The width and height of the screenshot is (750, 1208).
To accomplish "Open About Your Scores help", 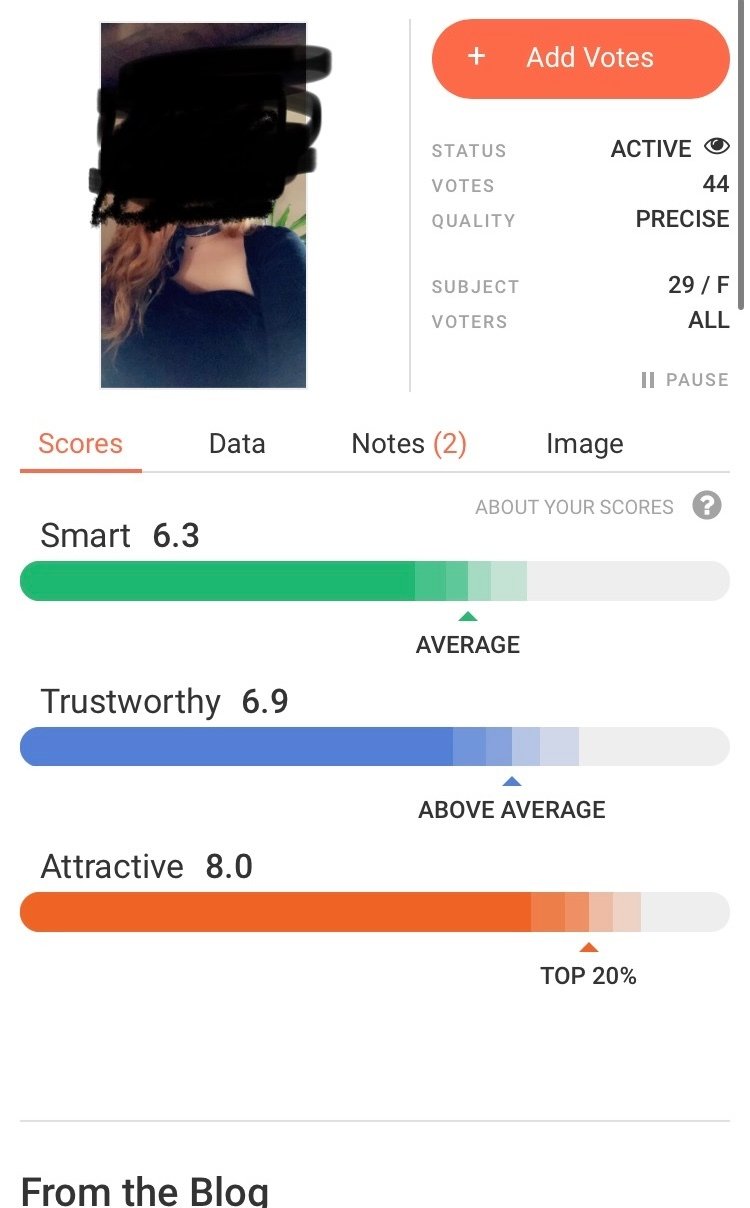I will click(x=707, y=506).
